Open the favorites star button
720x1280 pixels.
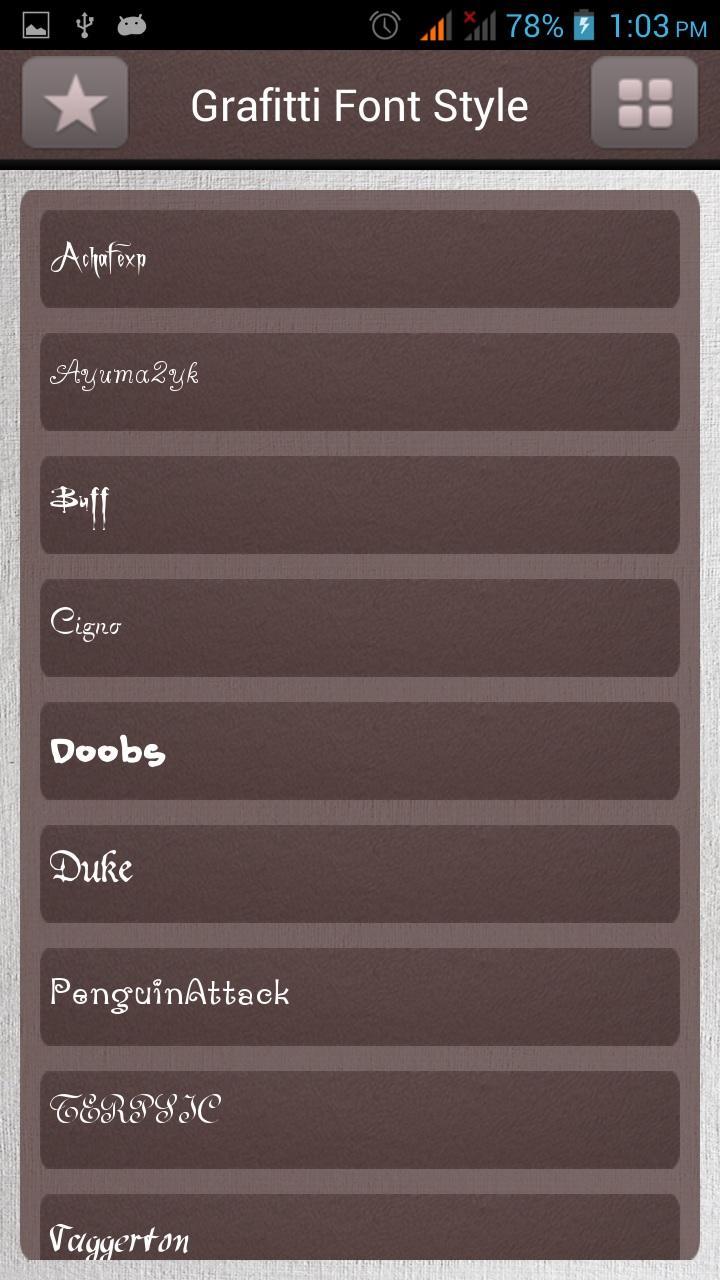pos(75,103)
